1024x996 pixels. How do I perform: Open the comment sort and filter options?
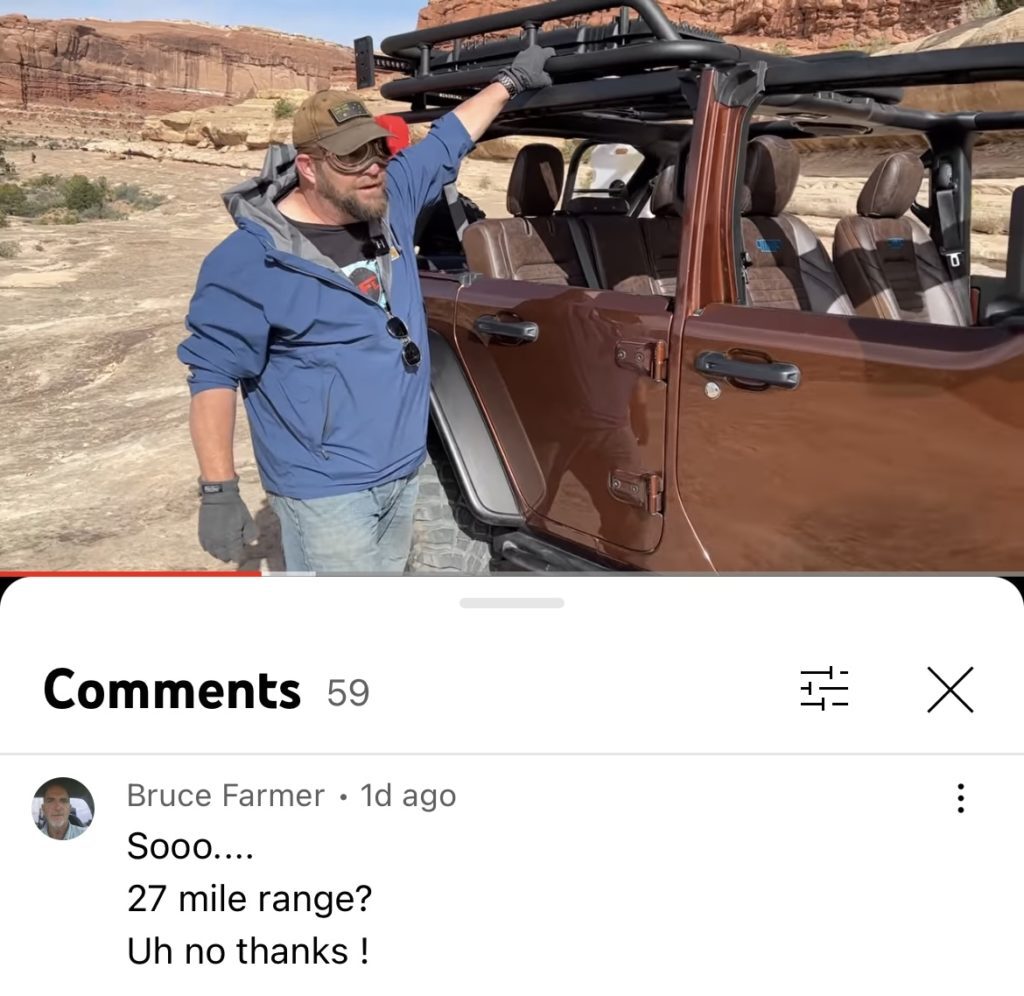(824, 689)
